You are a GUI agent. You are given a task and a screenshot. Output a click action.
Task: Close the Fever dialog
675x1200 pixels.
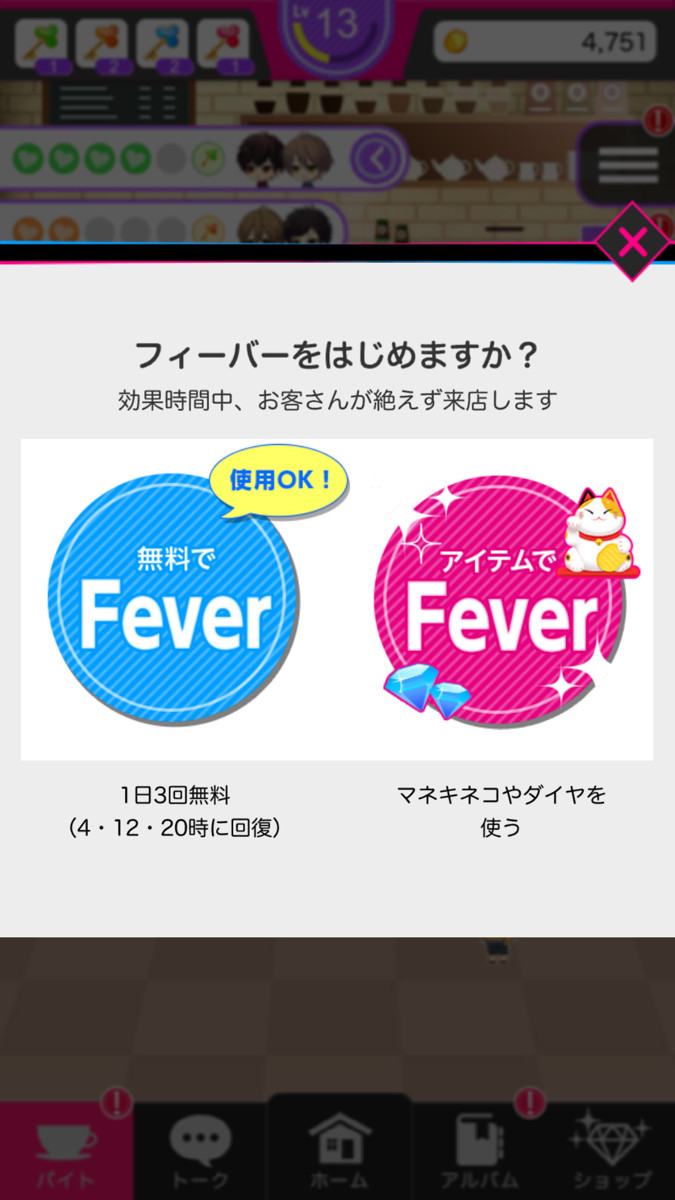tap(632, 241)
